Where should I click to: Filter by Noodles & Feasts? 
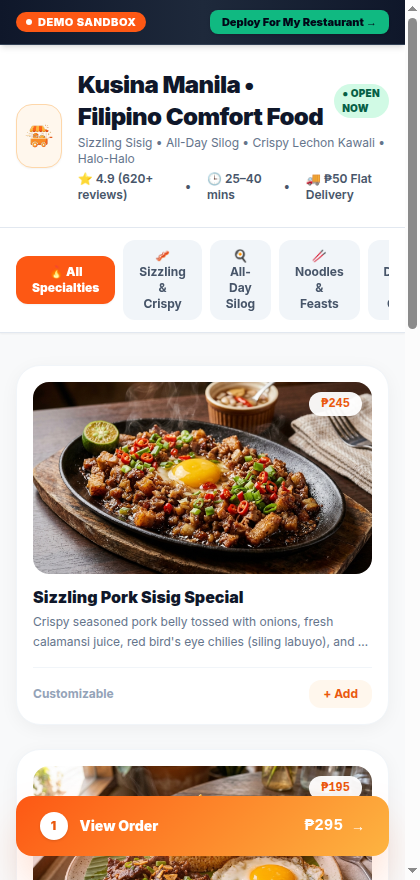pos(319,280)
